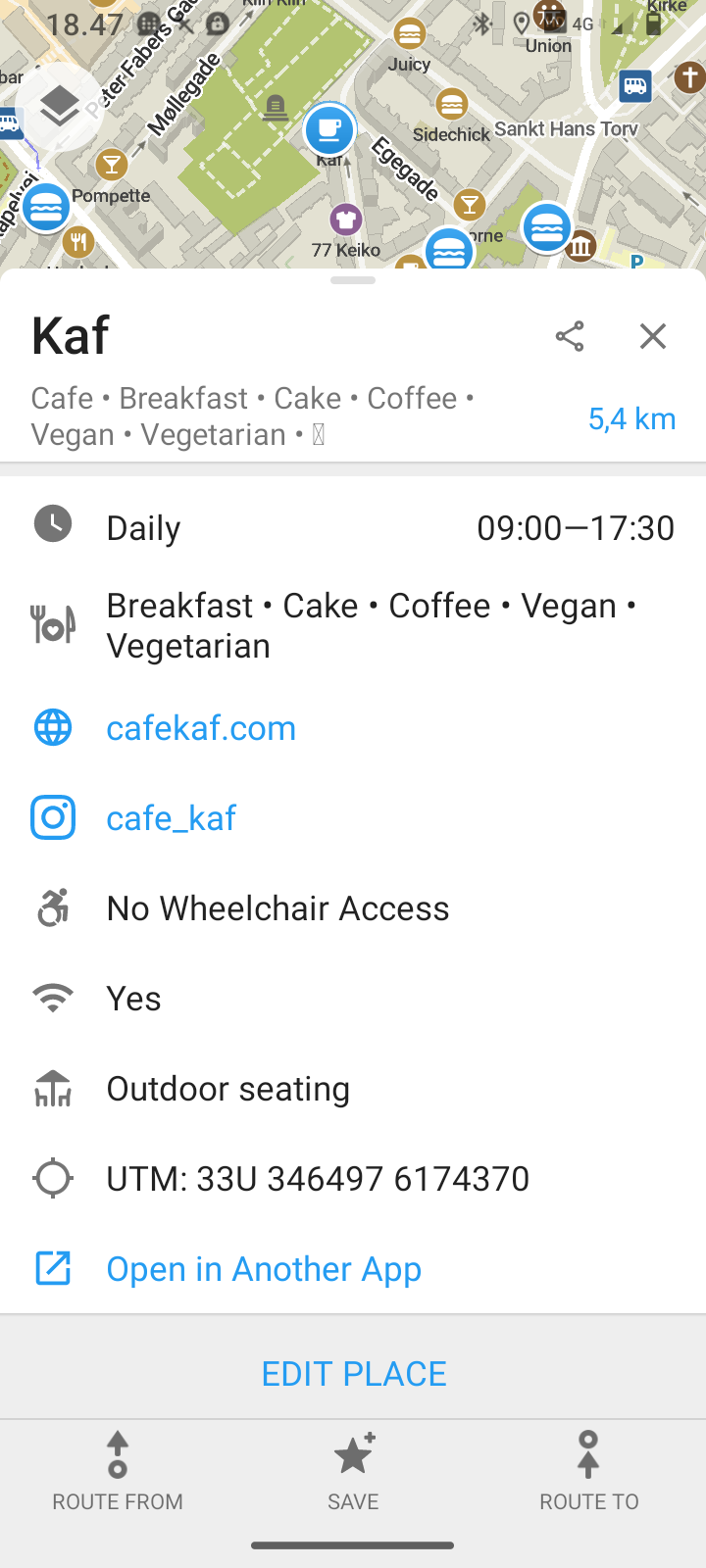This screenshot has width=706, height=1568.
Task: Tap Open in Another App
Action: (264, 1269)
